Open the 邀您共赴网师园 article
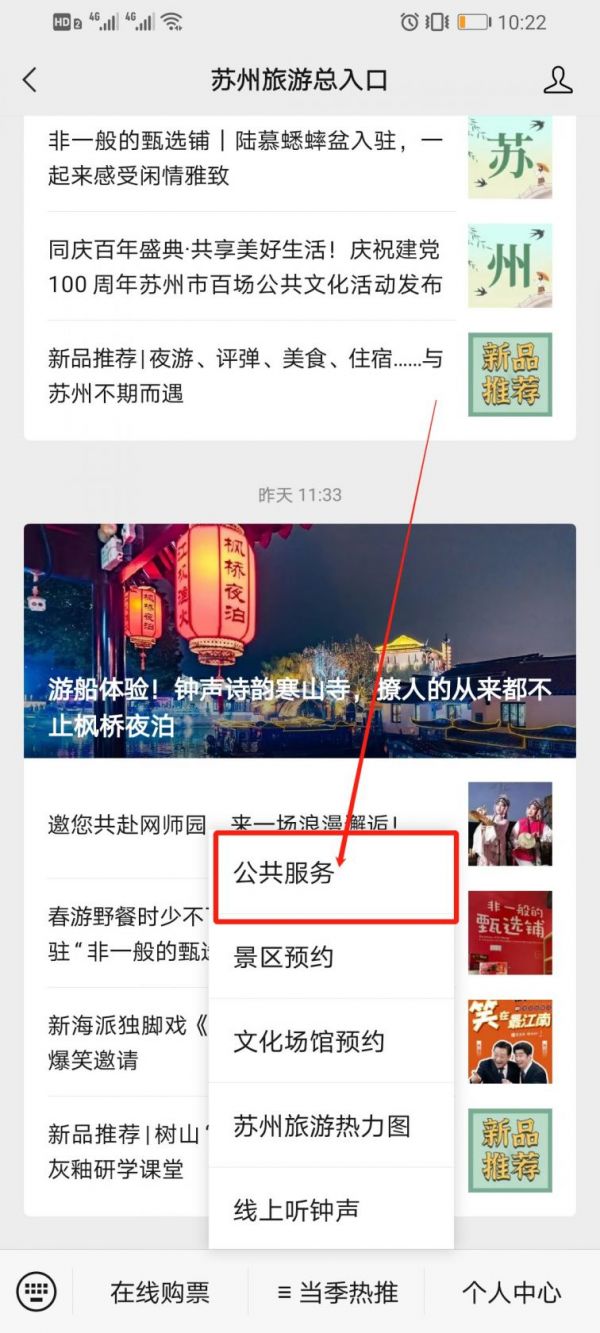Screen dimensions: 600x1333 tap(130, 824)
